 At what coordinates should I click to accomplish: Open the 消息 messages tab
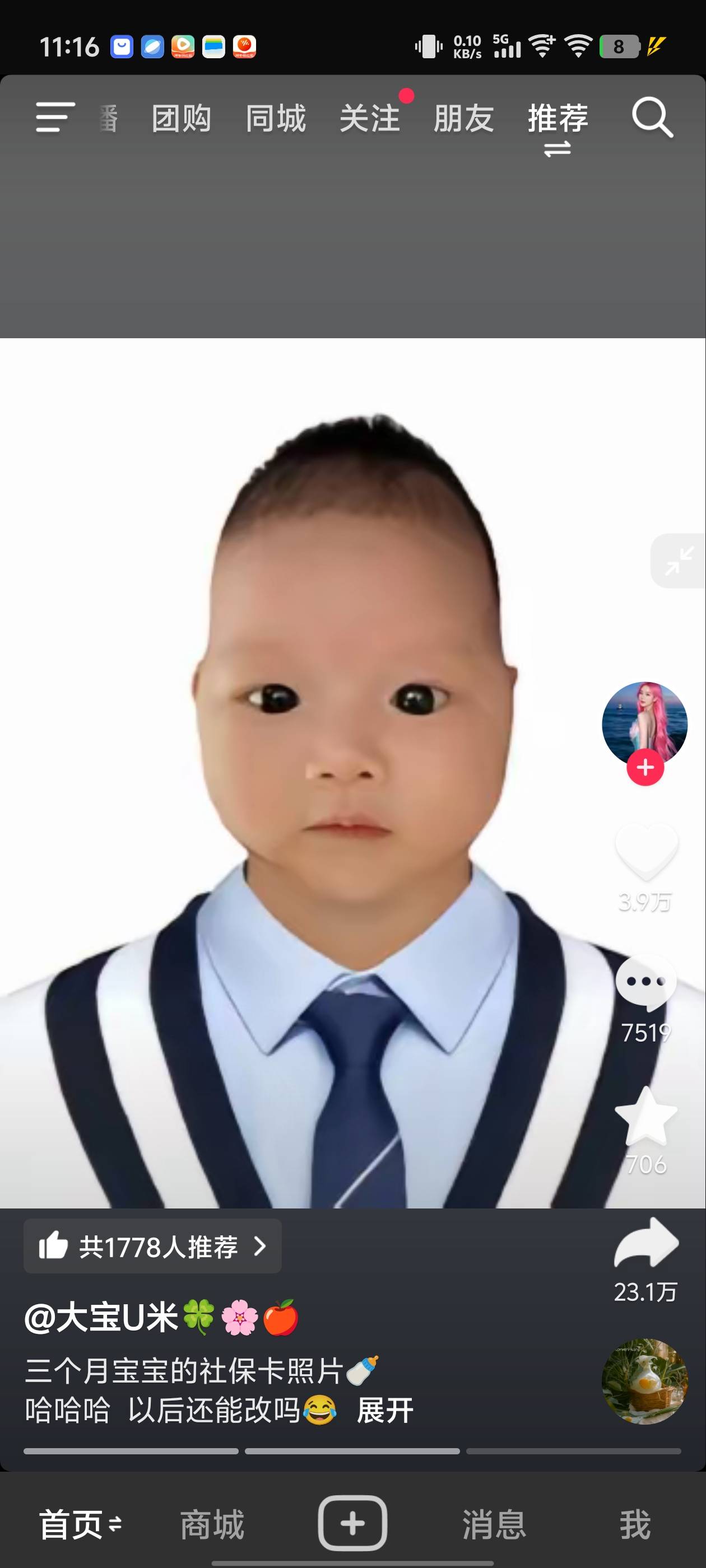coord(494,1524)
